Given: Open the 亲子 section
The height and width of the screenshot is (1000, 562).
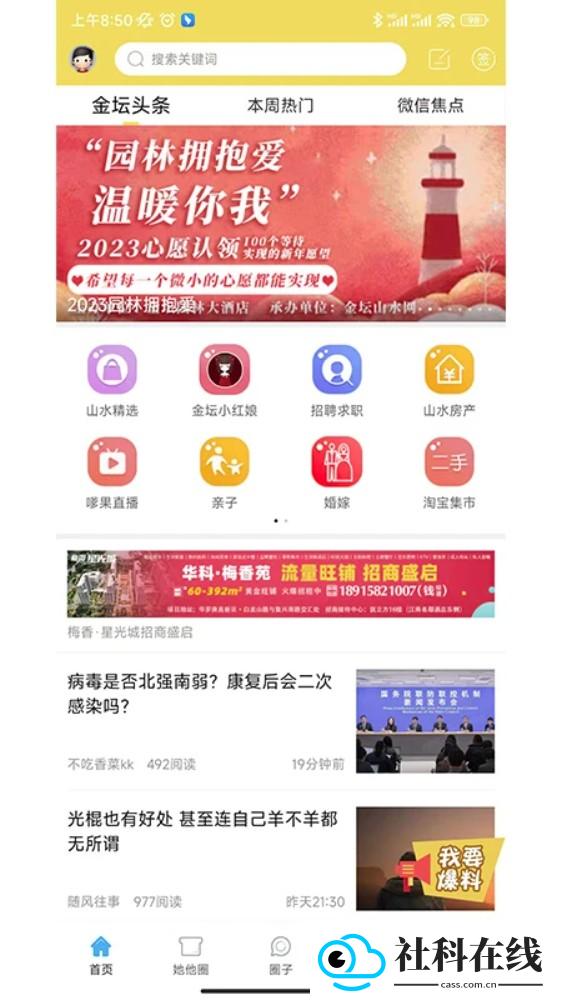Looking at the screenshot, I should click(x=225, y=473).
